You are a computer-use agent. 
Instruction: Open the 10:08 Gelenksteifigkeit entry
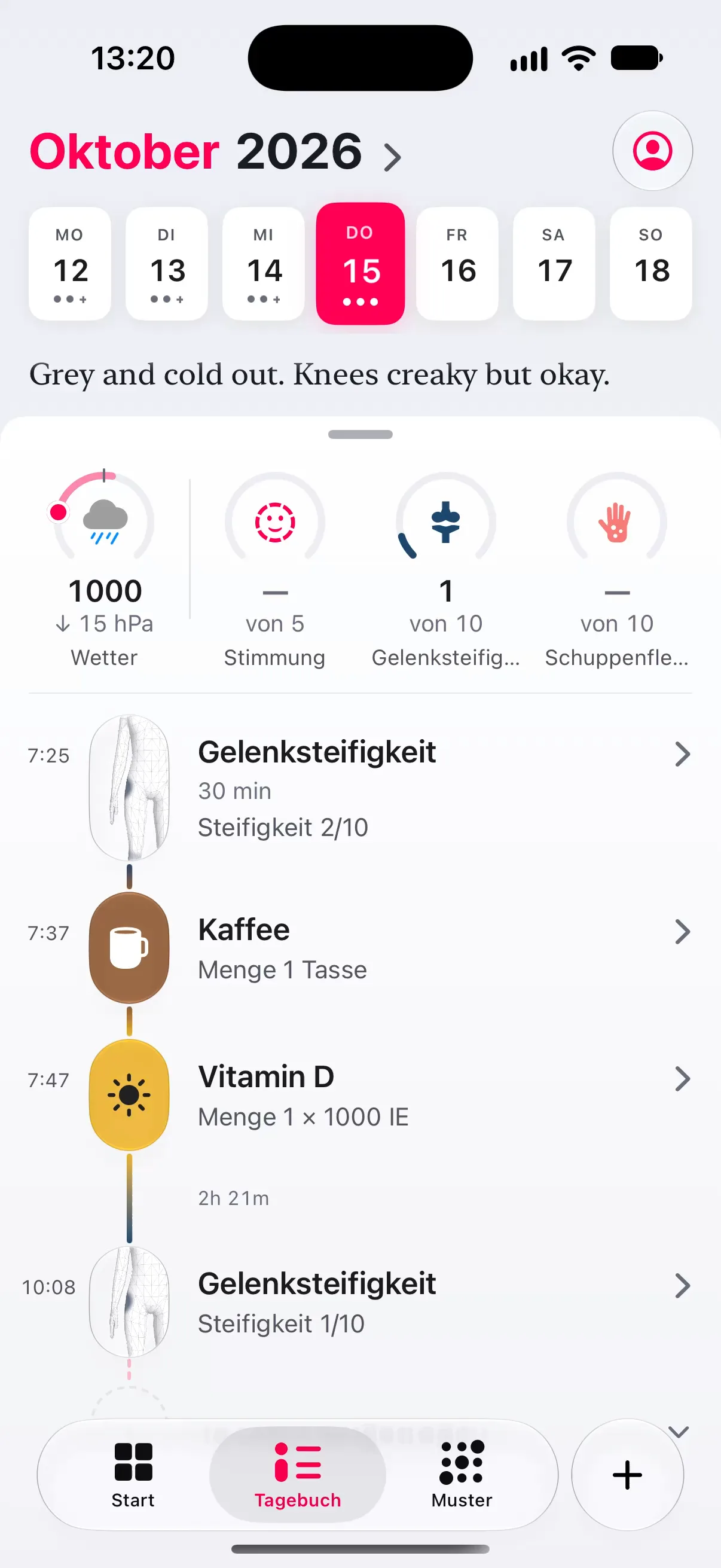pyautogui.click(x=360, y=1301)
